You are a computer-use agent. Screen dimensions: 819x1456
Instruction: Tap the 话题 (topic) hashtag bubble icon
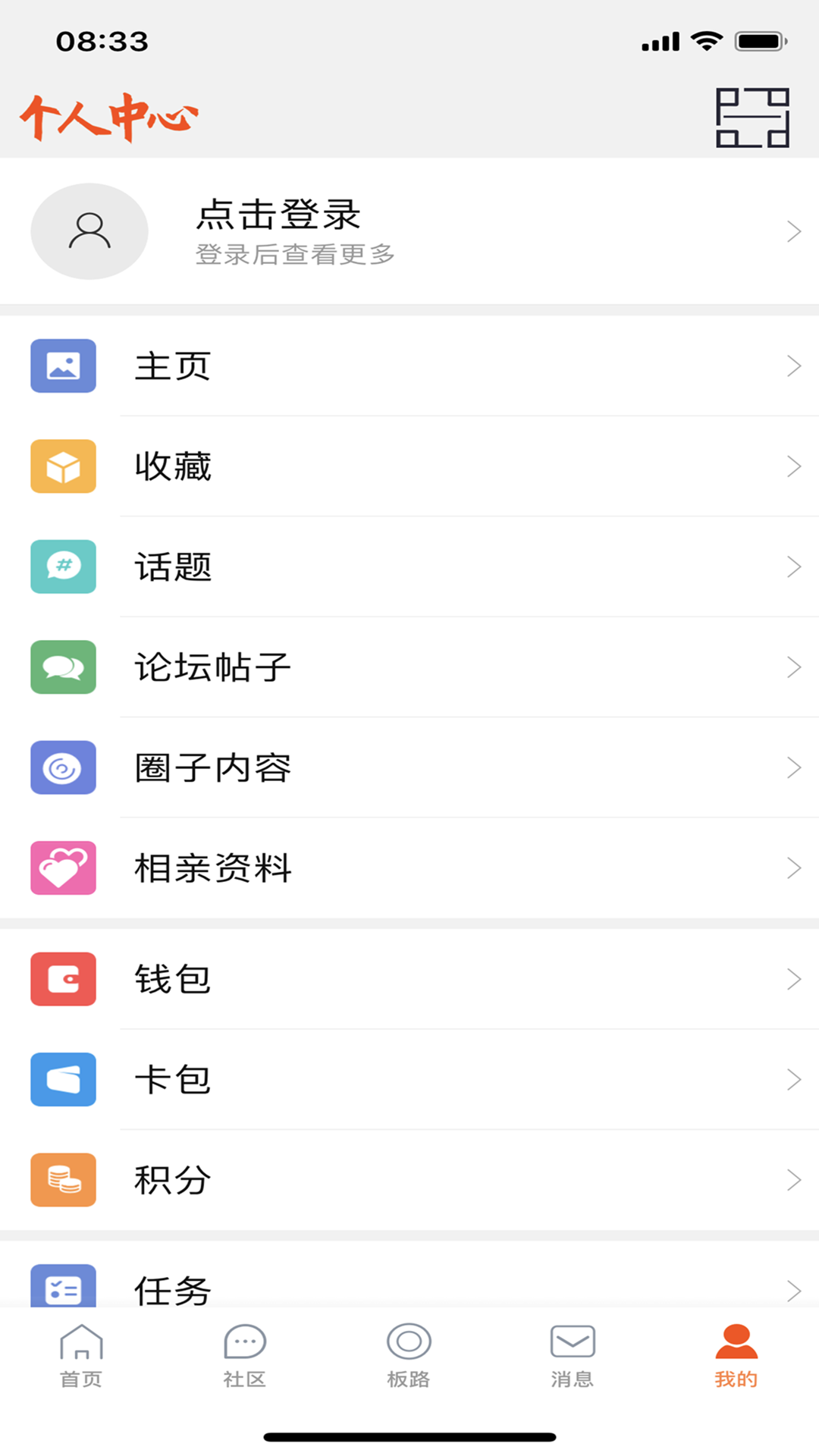(63, 566)
